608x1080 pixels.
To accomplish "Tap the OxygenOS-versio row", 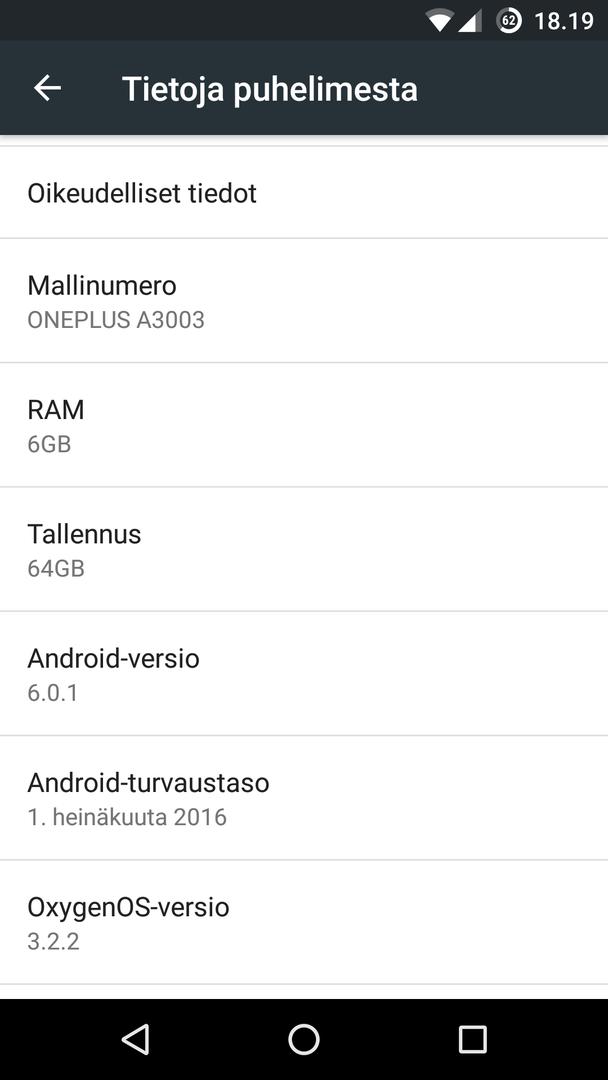I will coord(304,922).
